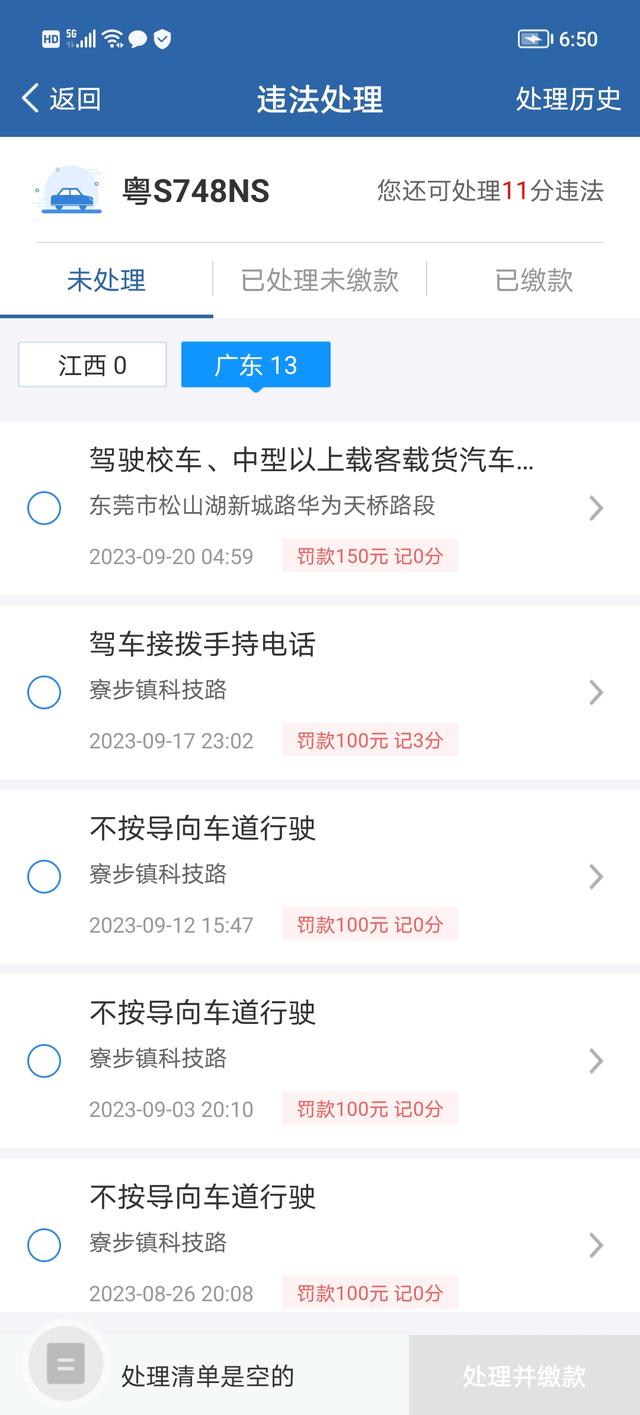This screenshot has height=1415, width=640.
Task: Switch to the 已处理未缴款 tab
Action: (x=320, y=280)
